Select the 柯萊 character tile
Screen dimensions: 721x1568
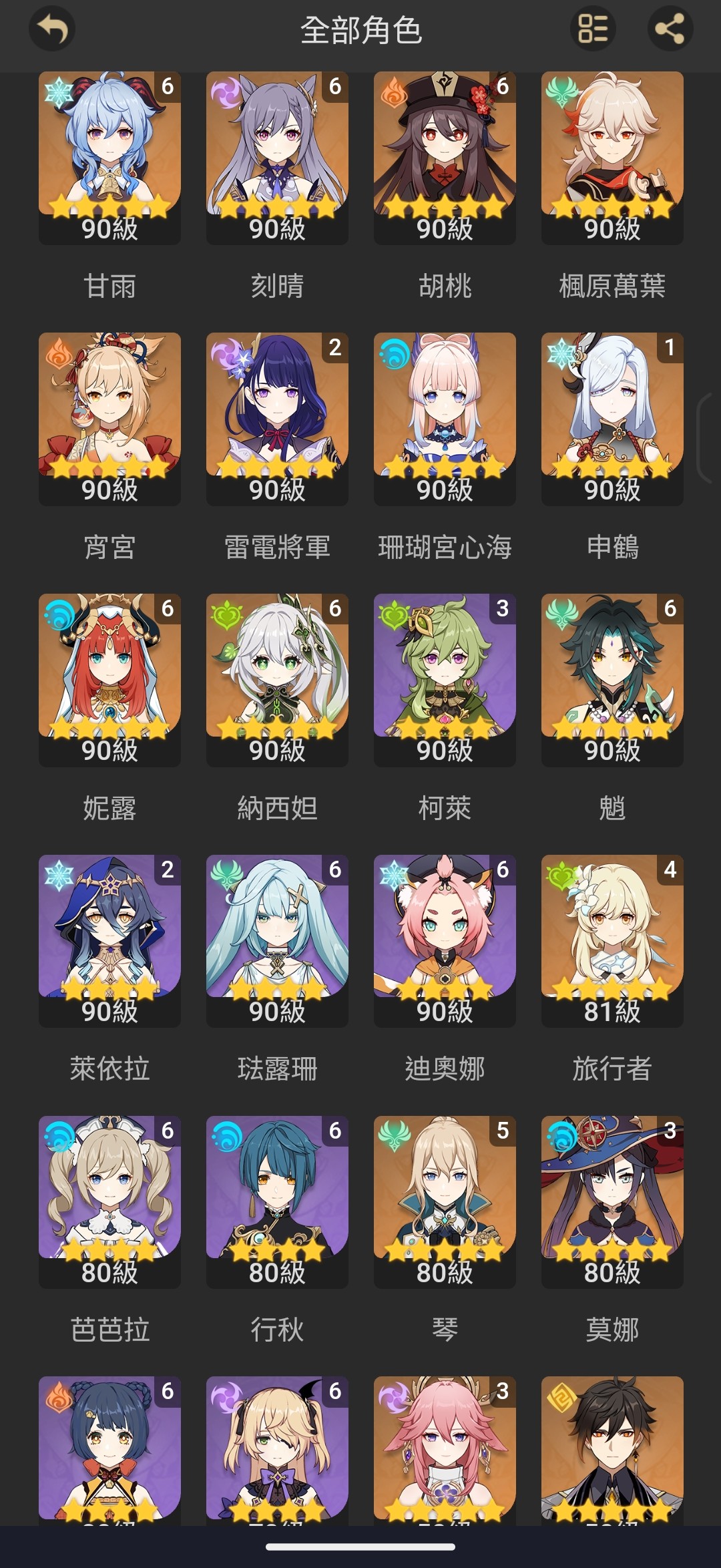pyautogui.click(x=445, y=680)
